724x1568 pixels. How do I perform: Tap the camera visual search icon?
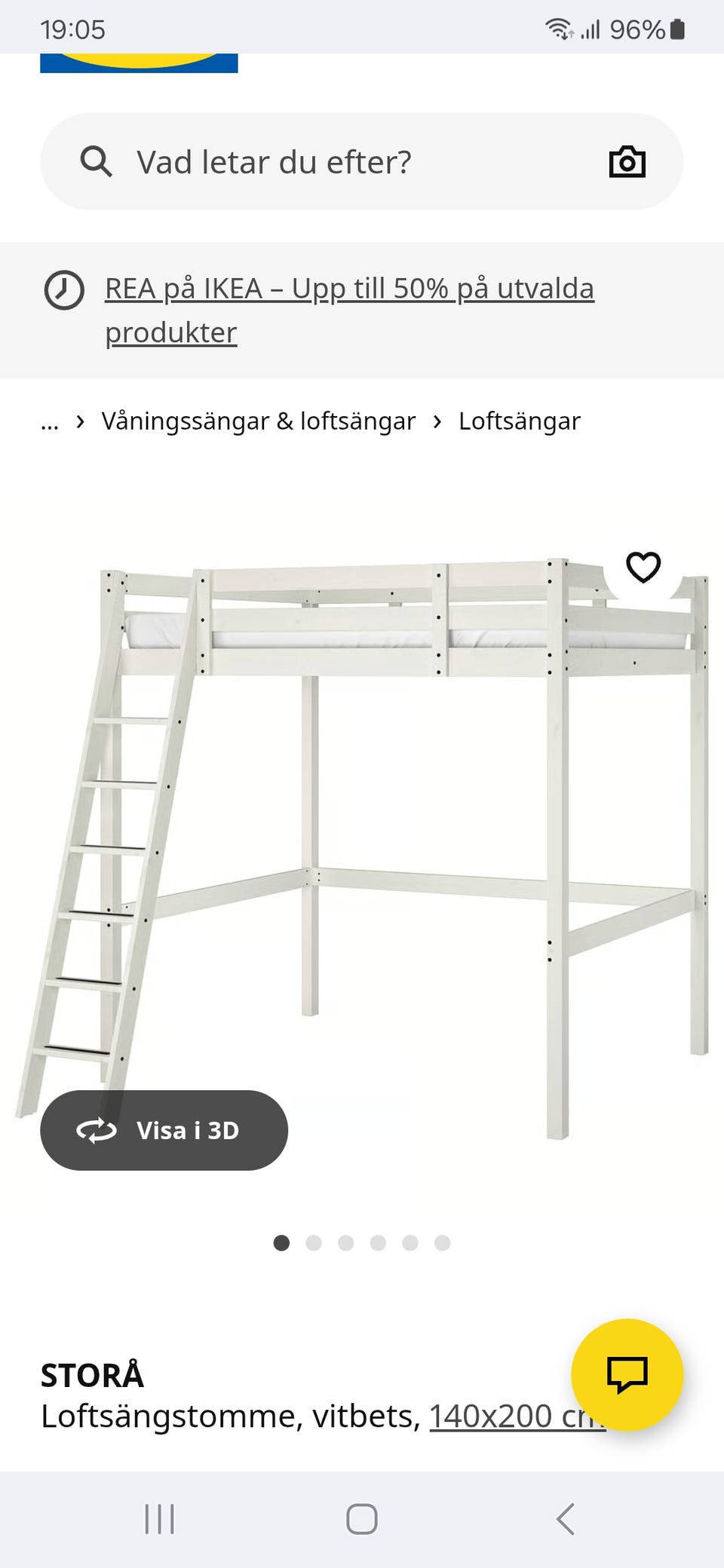[628, 161]
